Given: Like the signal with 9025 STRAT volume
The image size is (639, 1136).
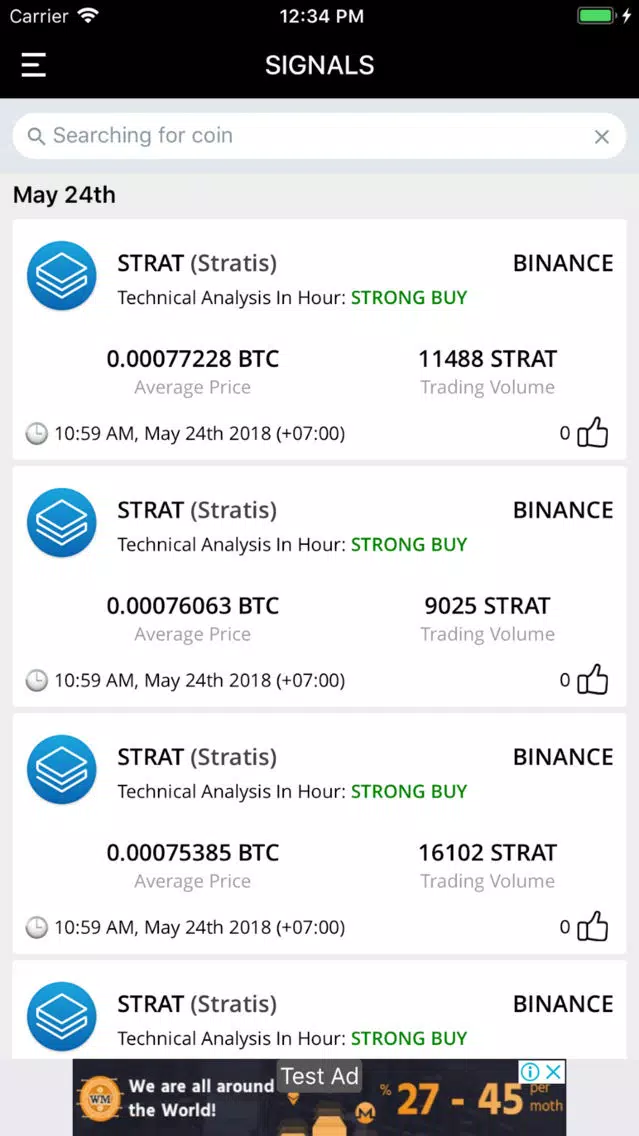Looking at the screenshot, I should 593,680.
